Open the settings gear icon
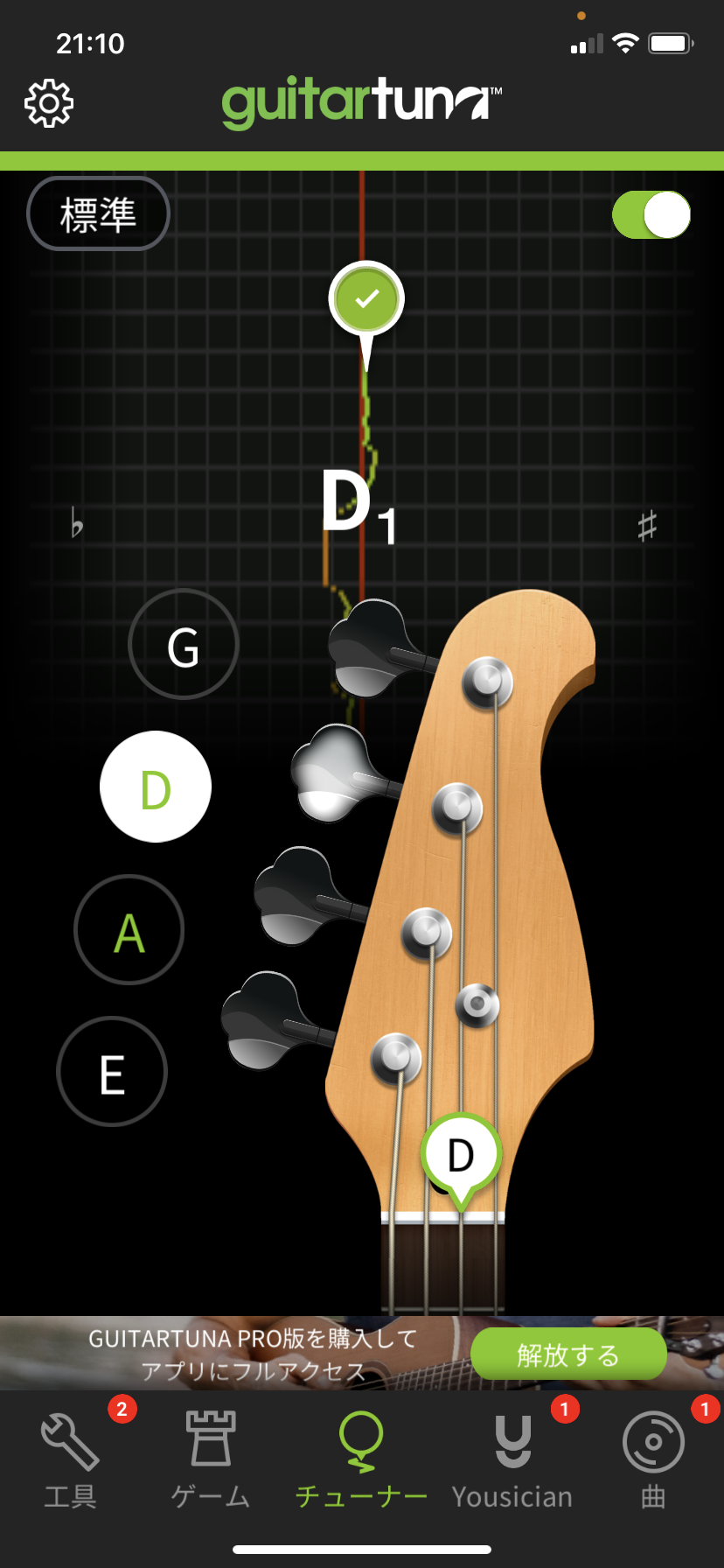This screenshot has width=724, height=1568. pos(49,104)
